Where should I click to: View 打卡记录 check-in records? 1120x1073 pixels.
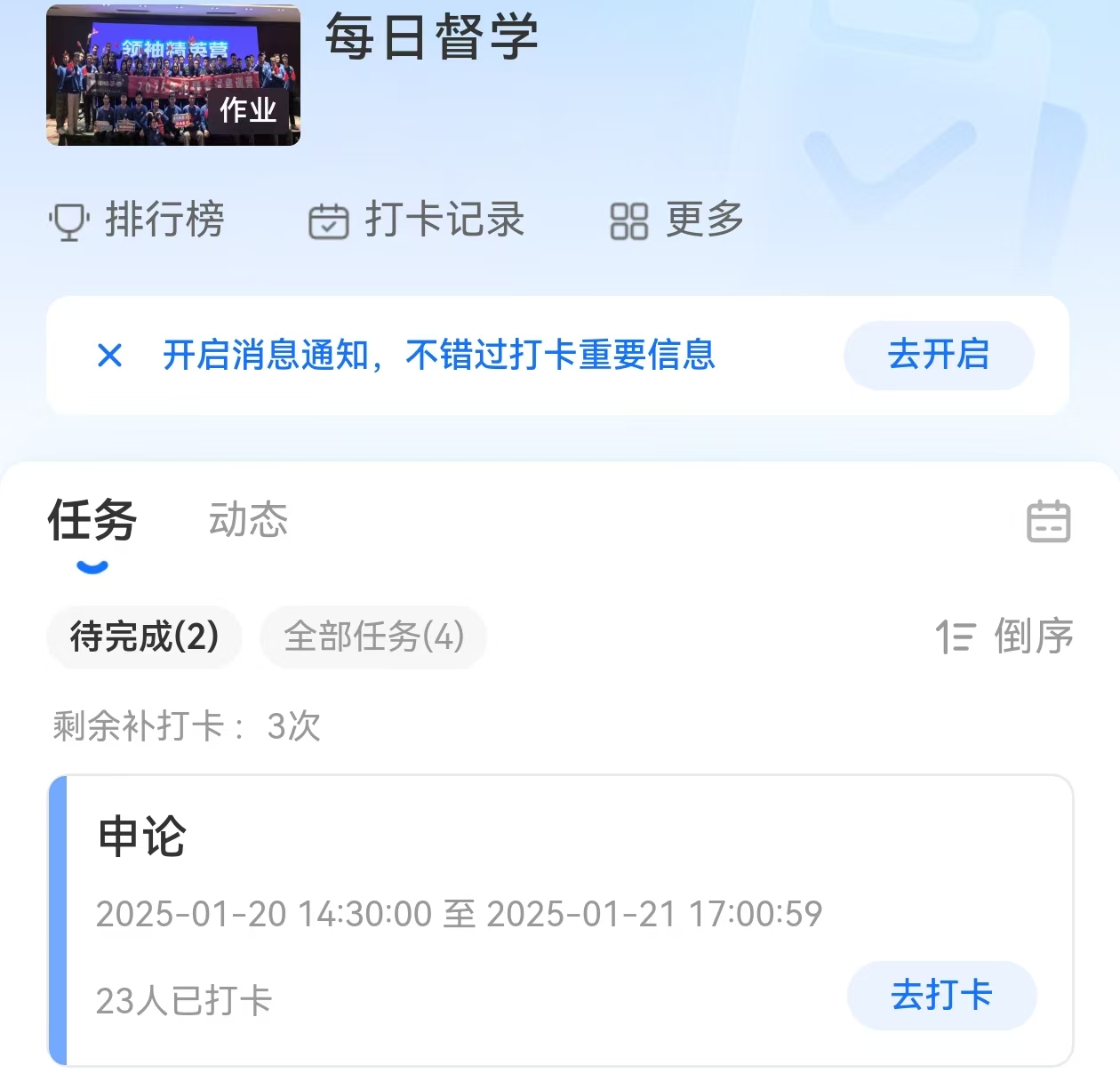click(416, 220)
